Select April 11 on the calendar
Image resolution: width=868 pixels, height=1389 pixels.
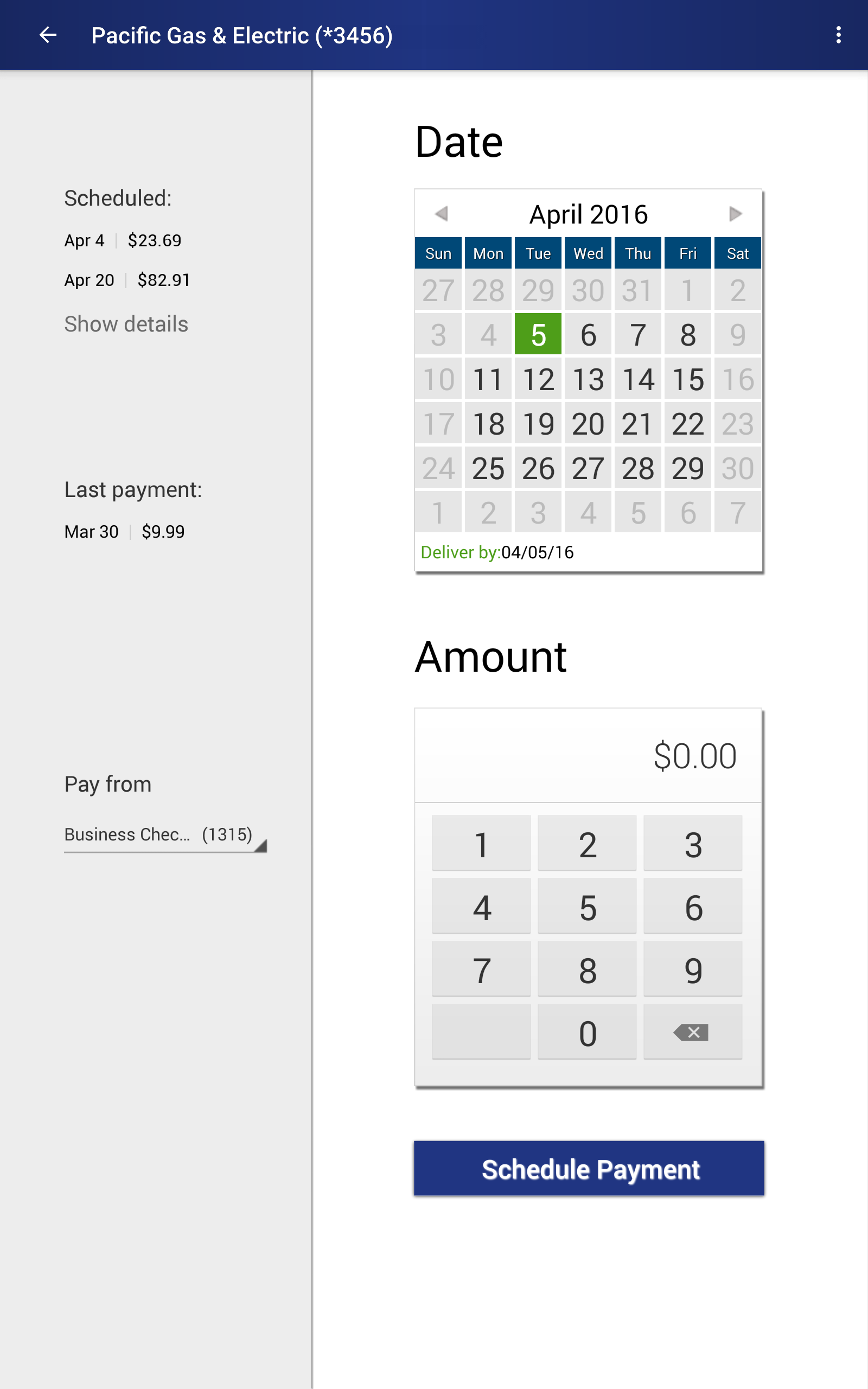coord(487,379)
